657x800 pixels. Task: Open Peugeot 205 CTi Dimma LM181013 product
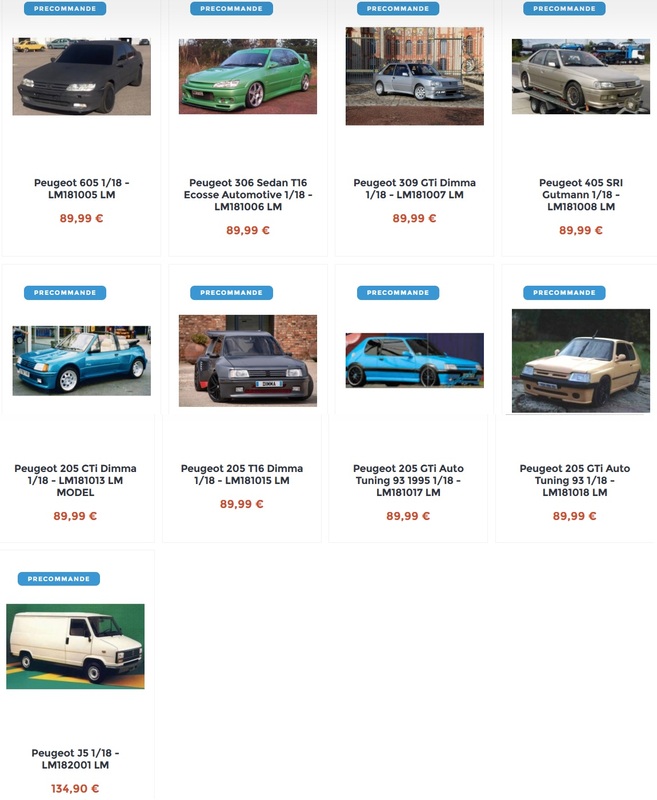(75, 480)
